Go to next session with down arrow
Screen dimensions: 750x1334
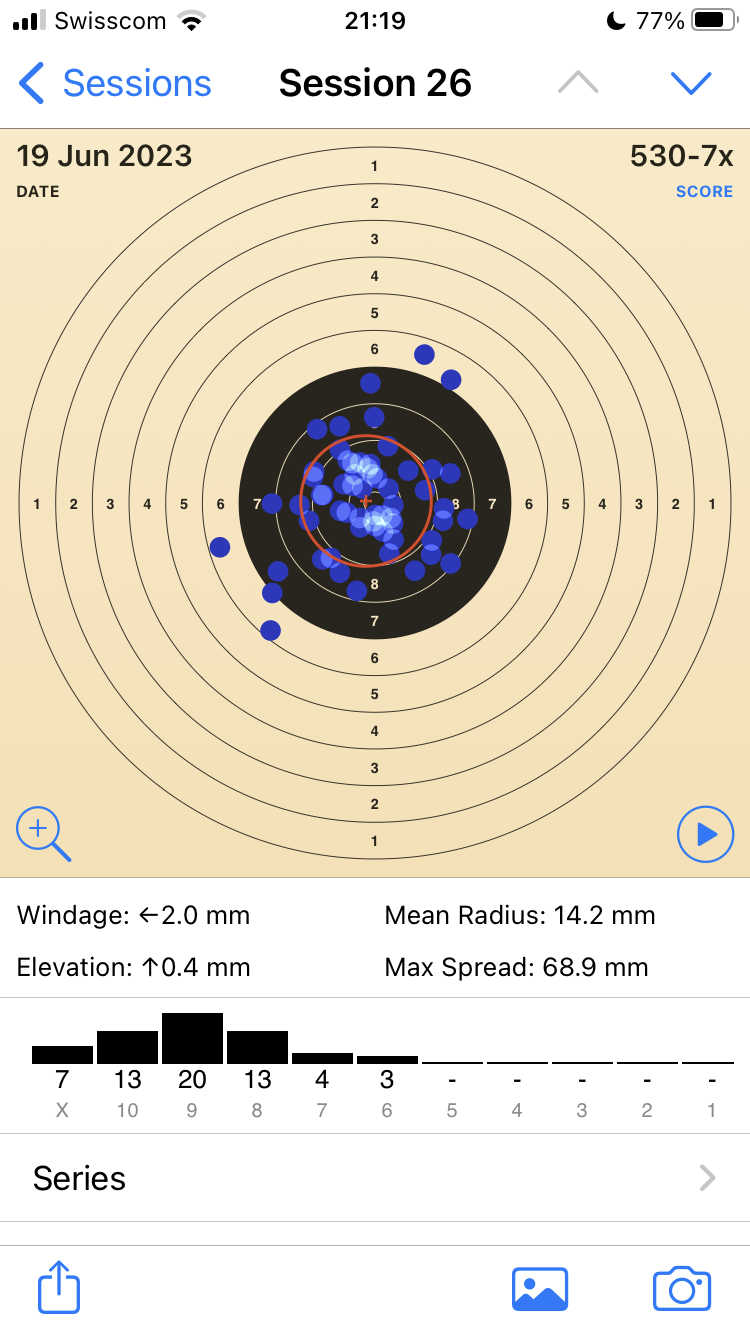pos(691,83)
